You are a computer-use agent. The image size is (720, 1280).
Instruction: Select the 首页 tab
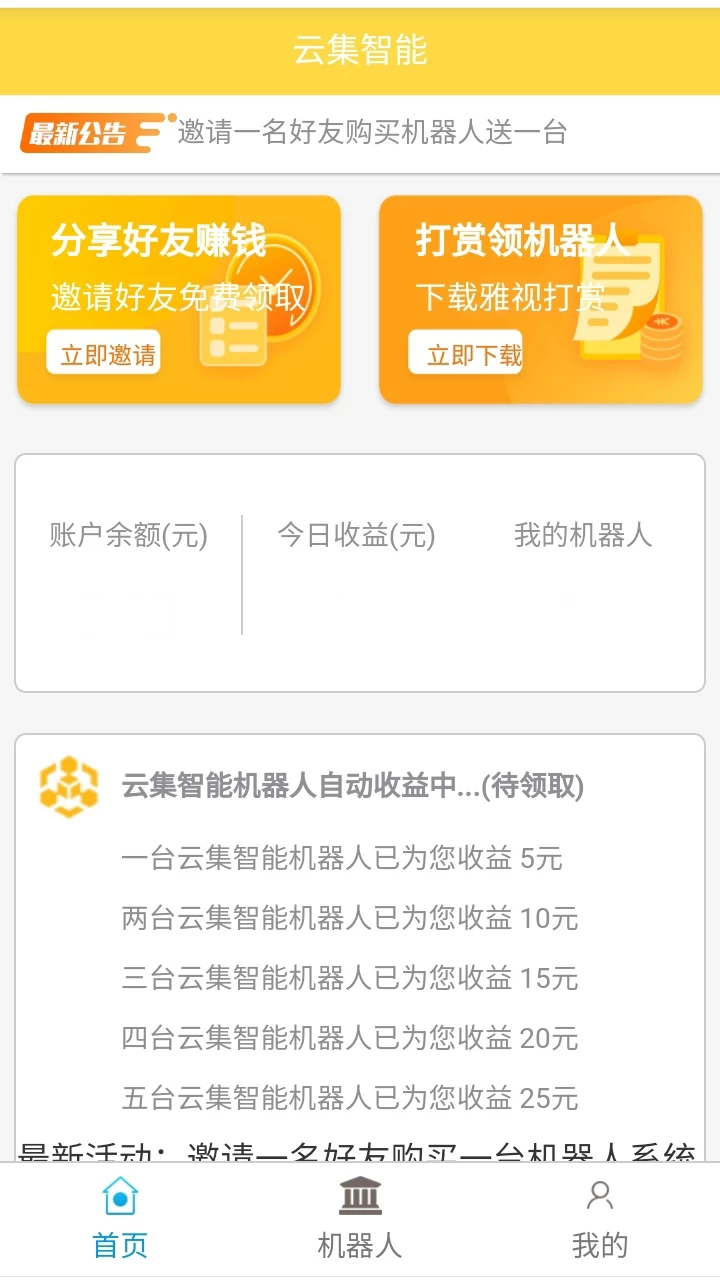pyautogui.click(x=120, y=1219)
